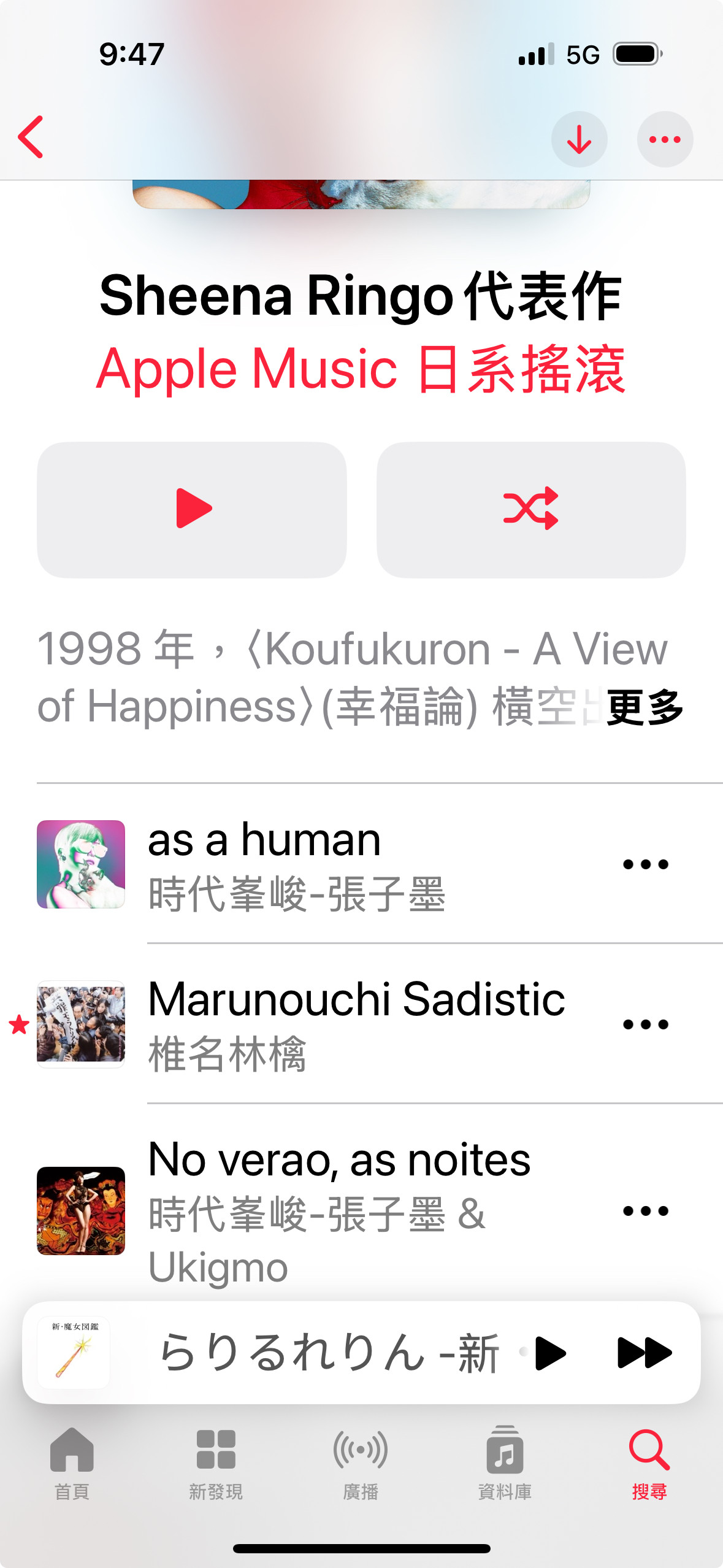Viewport: 723px width, 1568px height.
Task: Resume playback in the mini player
Action: (x=550, y=1353)
